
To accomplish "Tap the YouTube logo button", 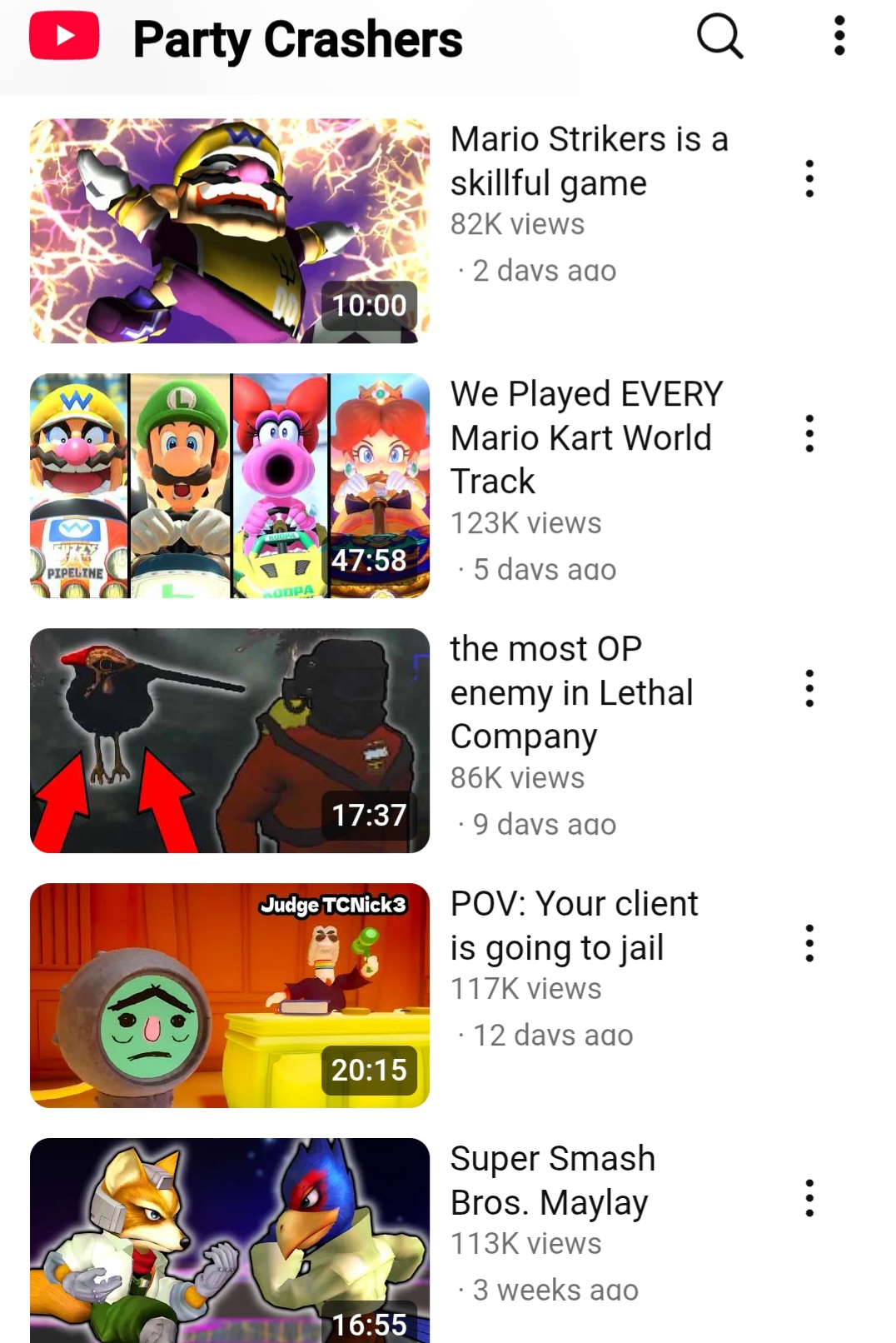I will [x=64, y=37].
